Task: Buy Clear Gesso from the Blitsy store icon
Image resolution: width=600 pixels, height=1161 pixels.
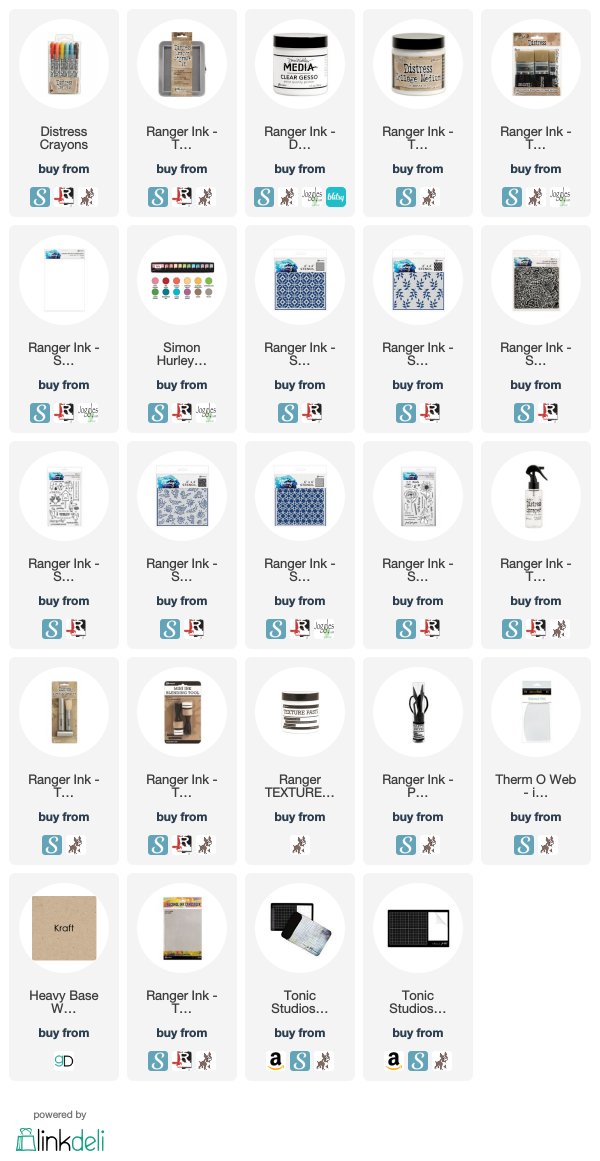Action: point(336,196)
